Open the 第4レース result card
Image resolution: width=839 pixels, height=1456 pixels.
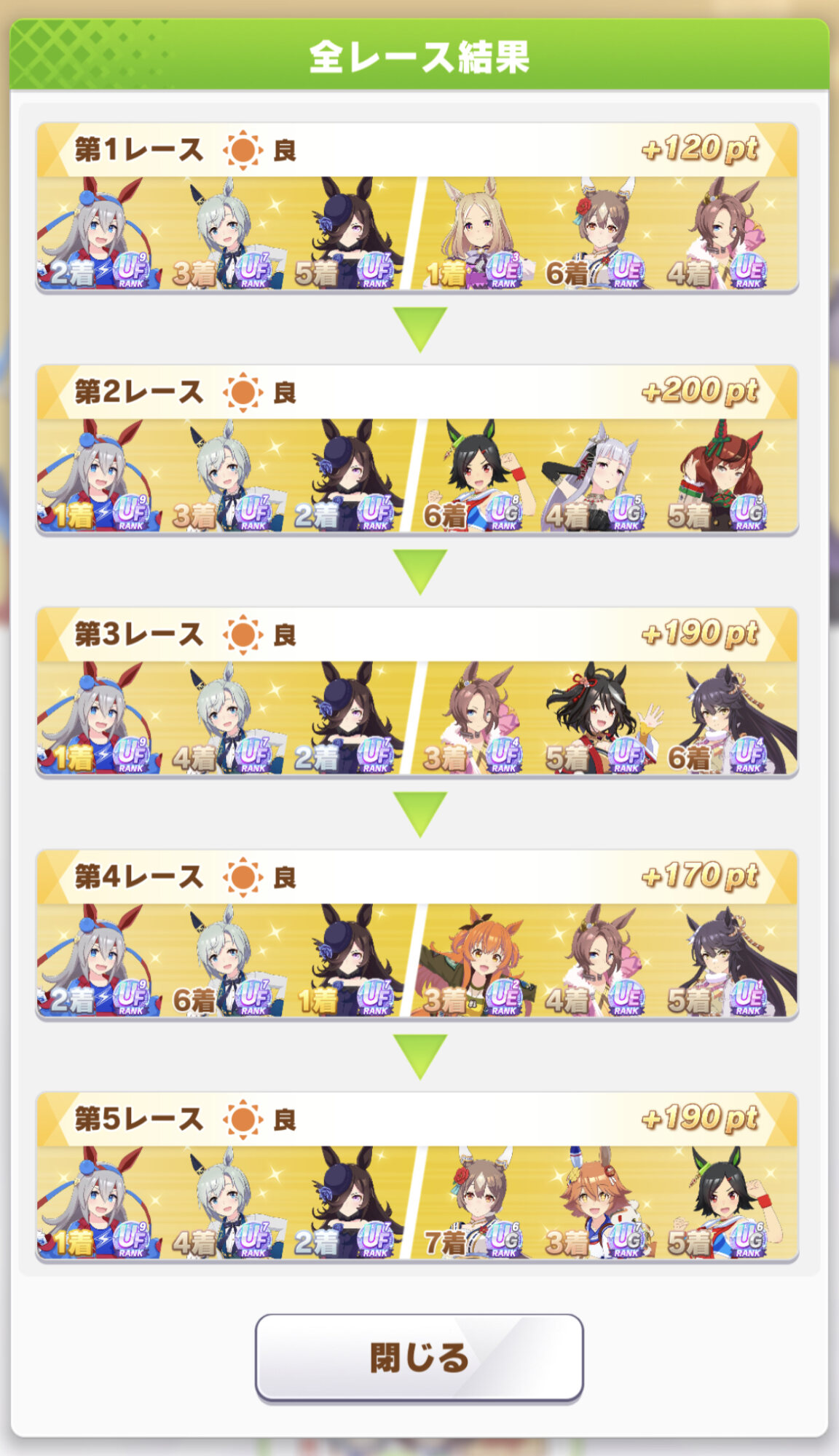417,935
